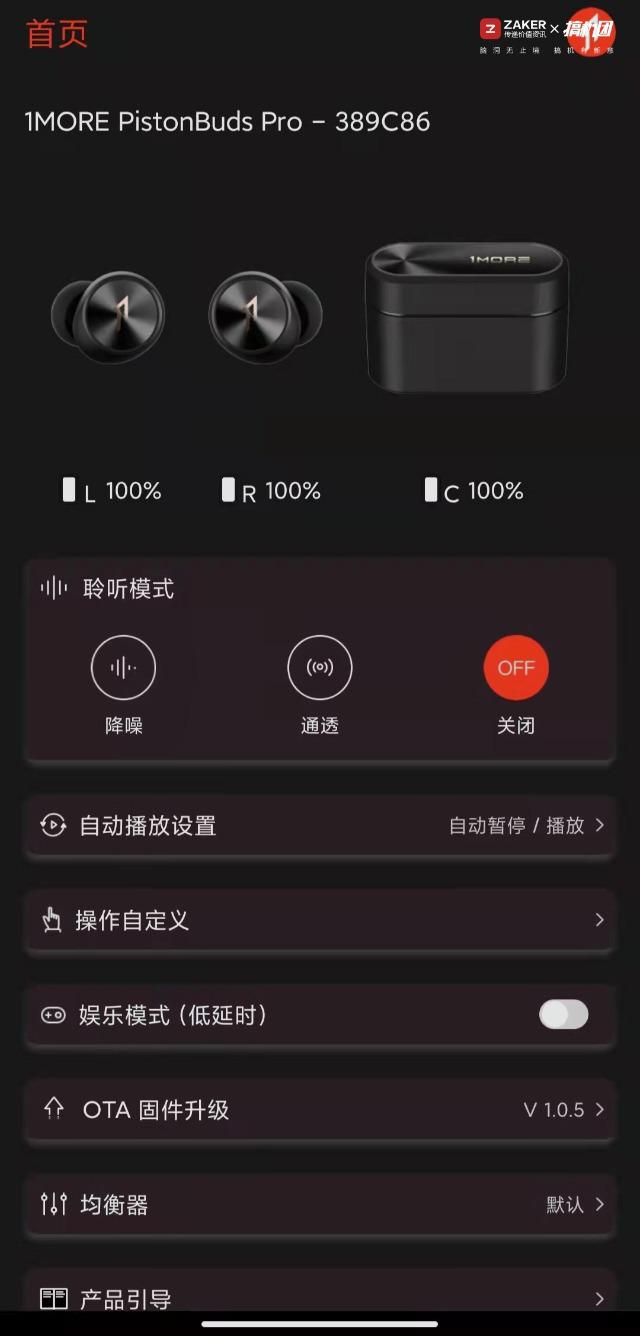Enable 娱乐模式 (低延时) switch
Image resolution: width=640 pixels, height=1336 pixels.
563,1015
